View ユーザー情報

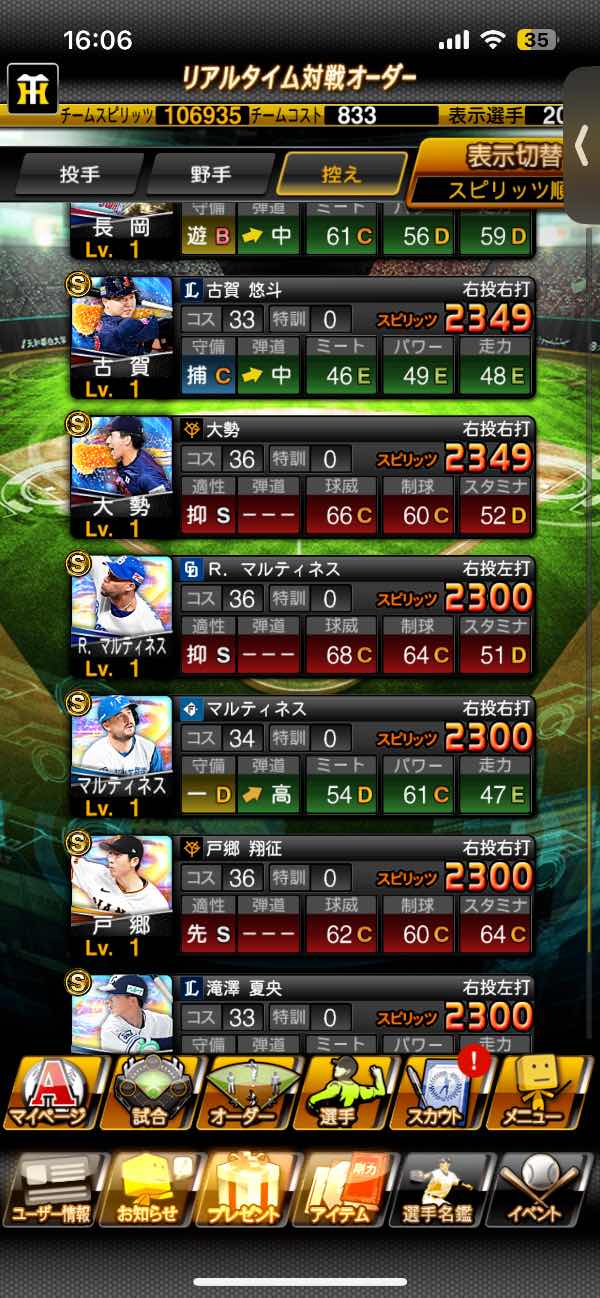click(x=50, y=1190)
